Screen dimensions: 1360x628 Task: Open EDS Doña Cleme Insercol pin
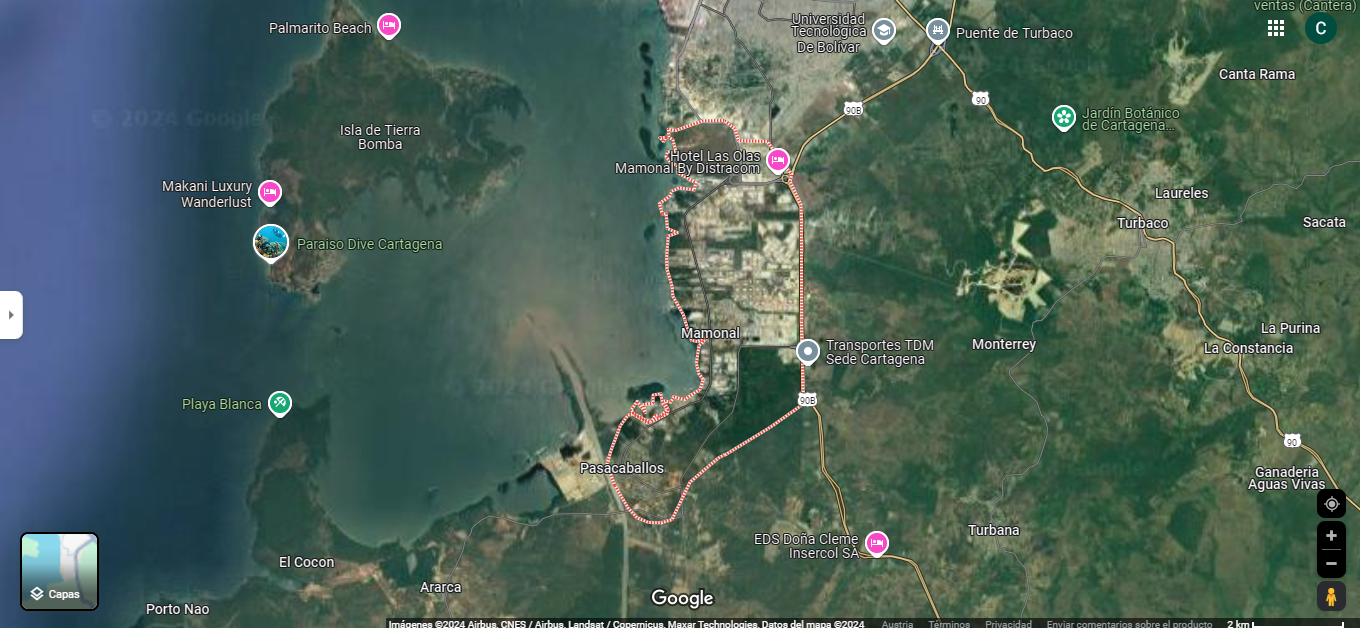[x=876, y=543]
